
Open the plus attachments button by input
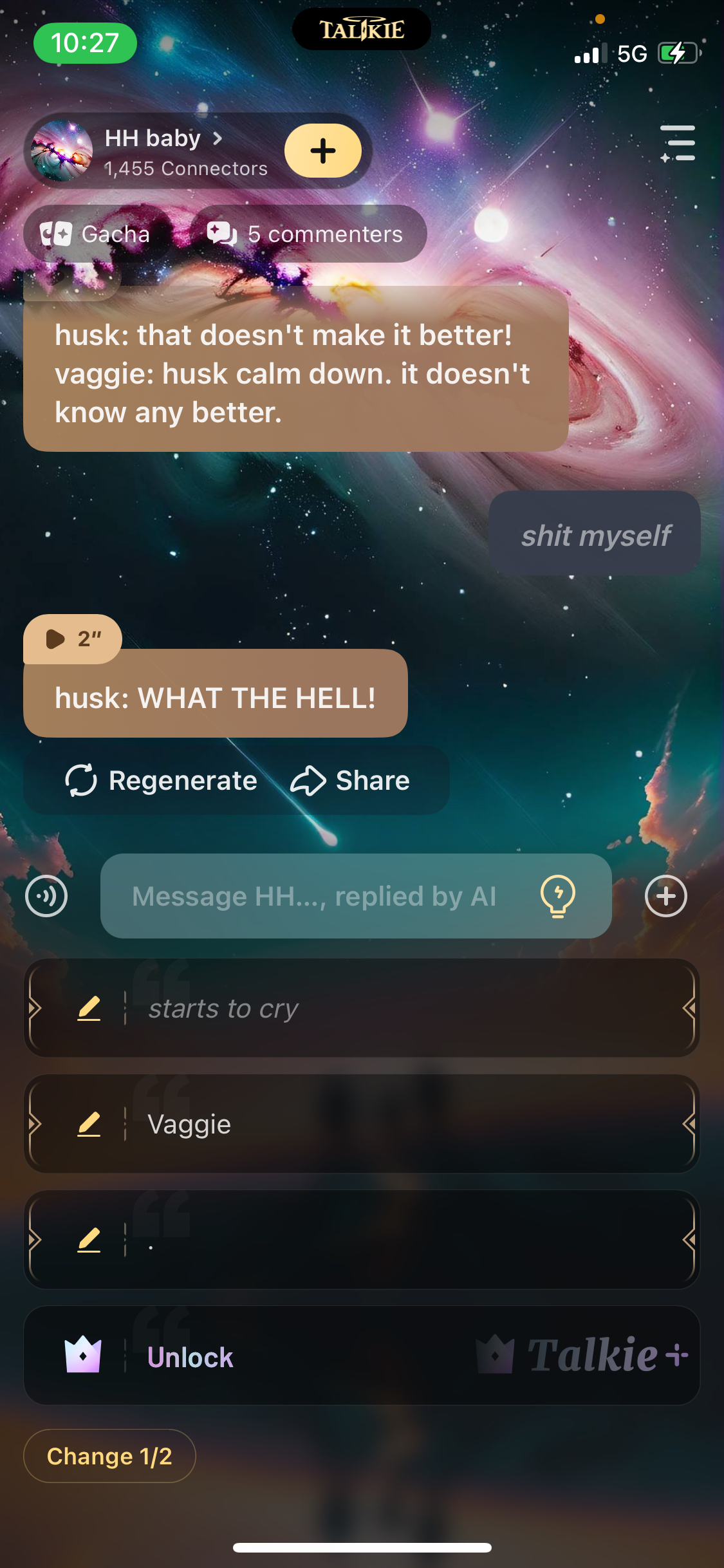click(666, 896)
